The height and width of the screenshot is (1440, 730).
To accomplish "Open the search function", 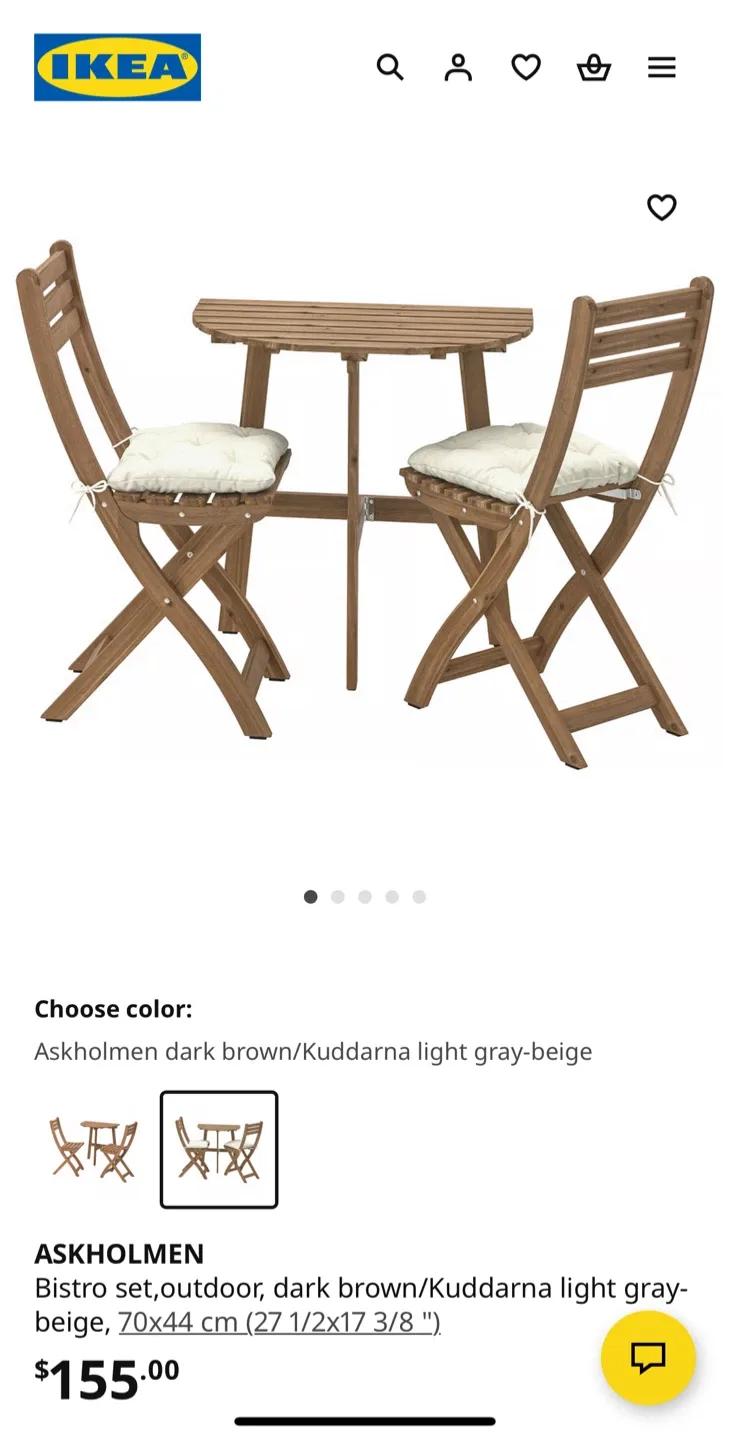I will pos(390,67).
